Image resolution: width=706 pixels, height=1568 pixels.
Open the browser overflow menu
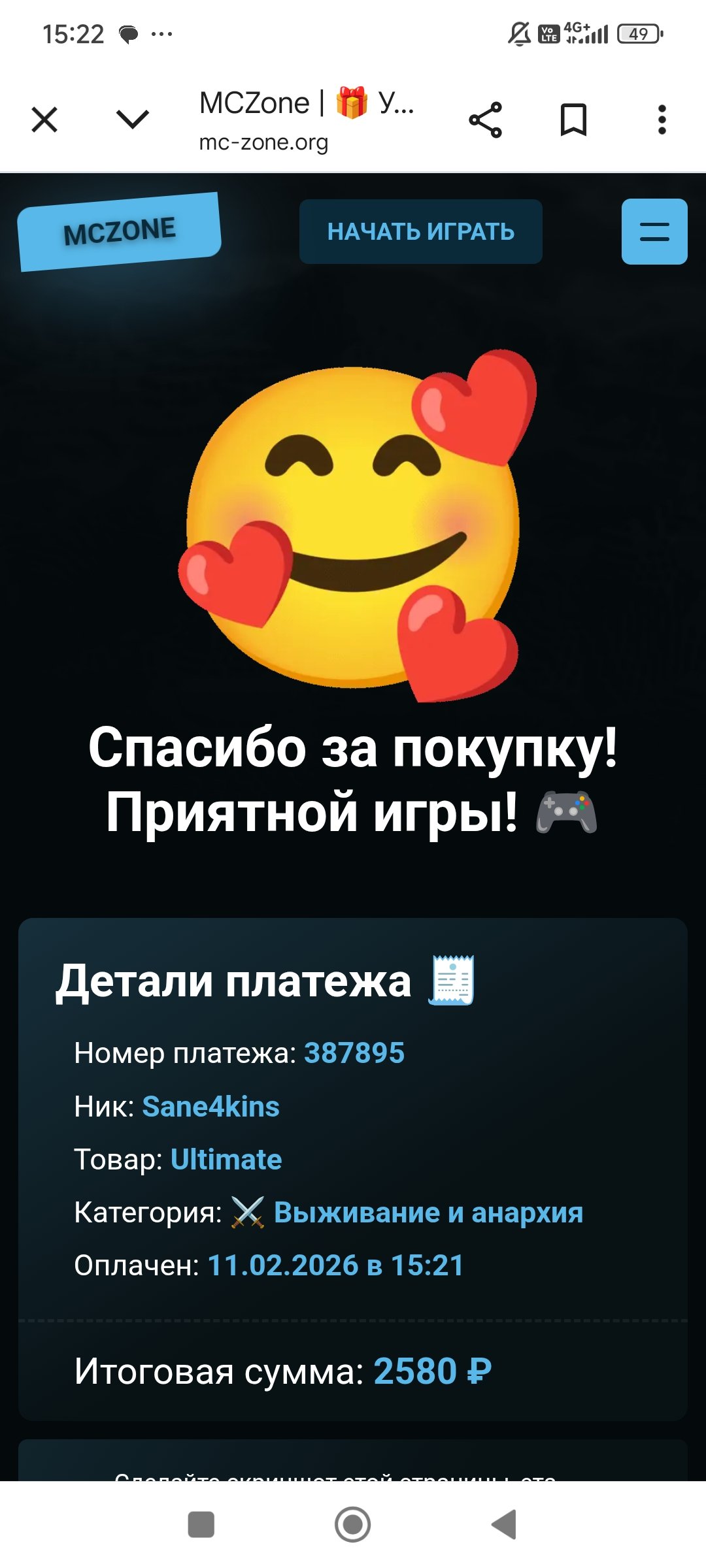662,120
